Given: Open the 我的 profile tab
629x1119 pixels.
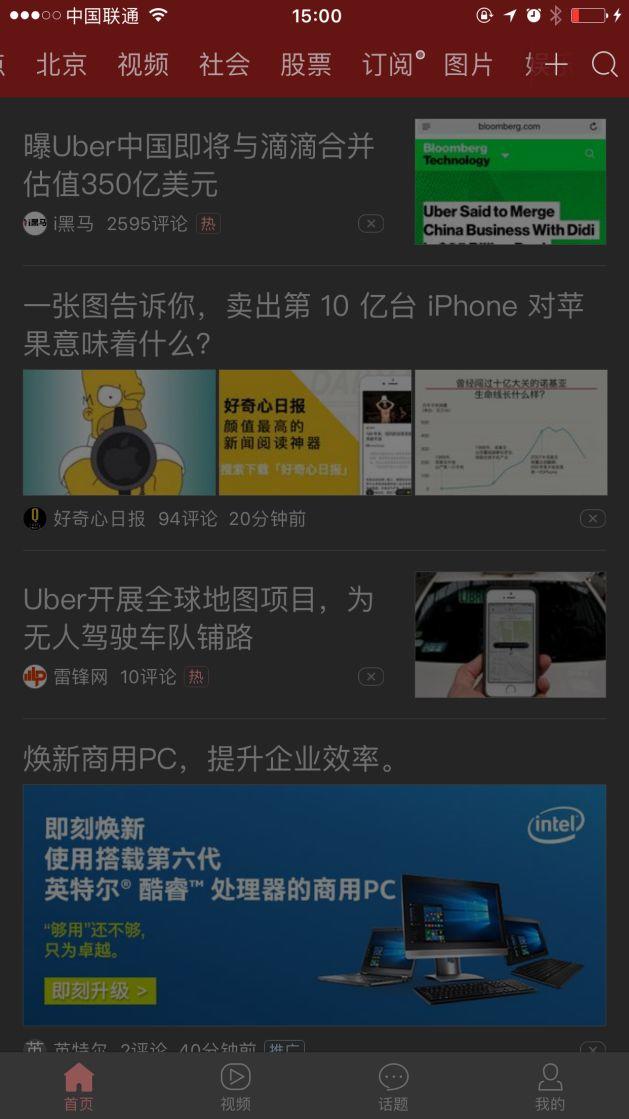Looking at the screenshot, I should coord(550,1086).
